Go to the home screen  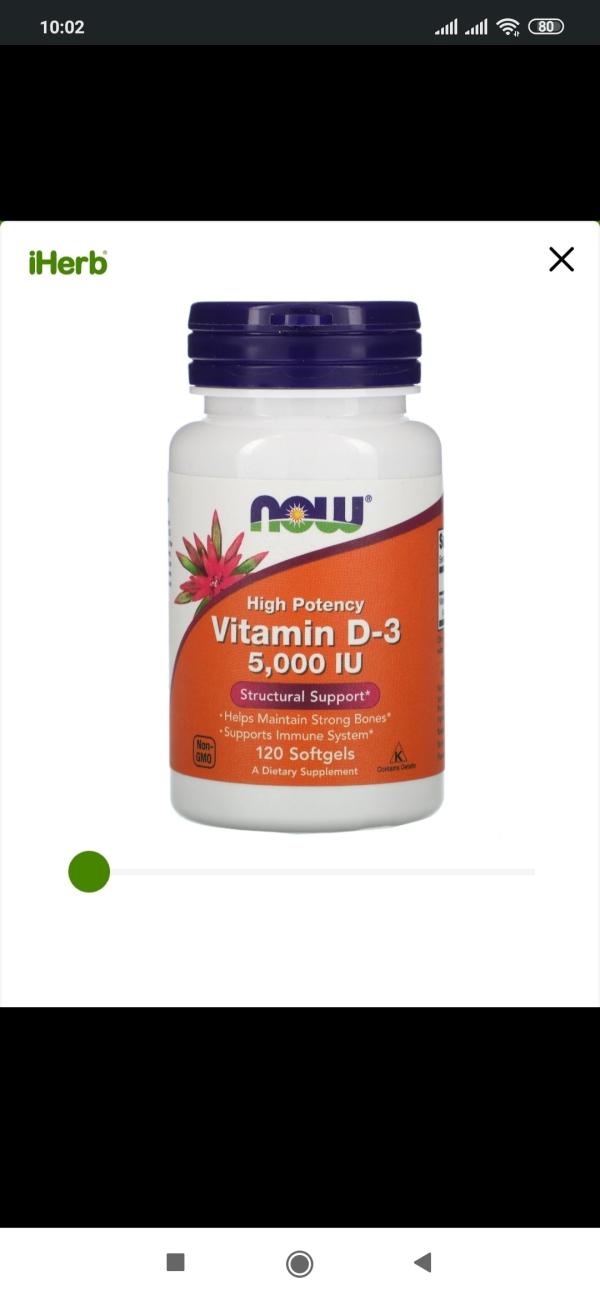pyautogui.click(x=299, y=1263)
